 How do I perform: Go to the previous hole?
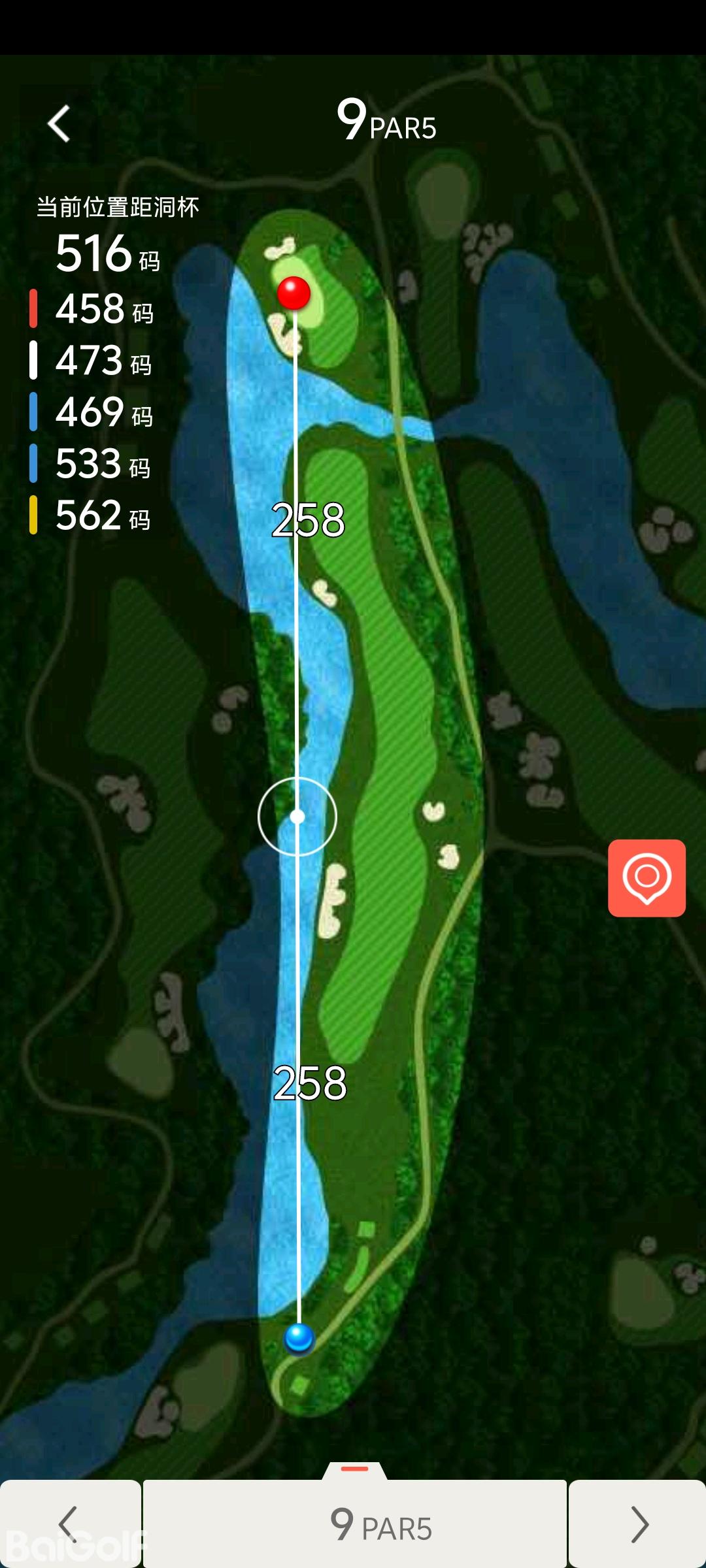pos(70,1524)
